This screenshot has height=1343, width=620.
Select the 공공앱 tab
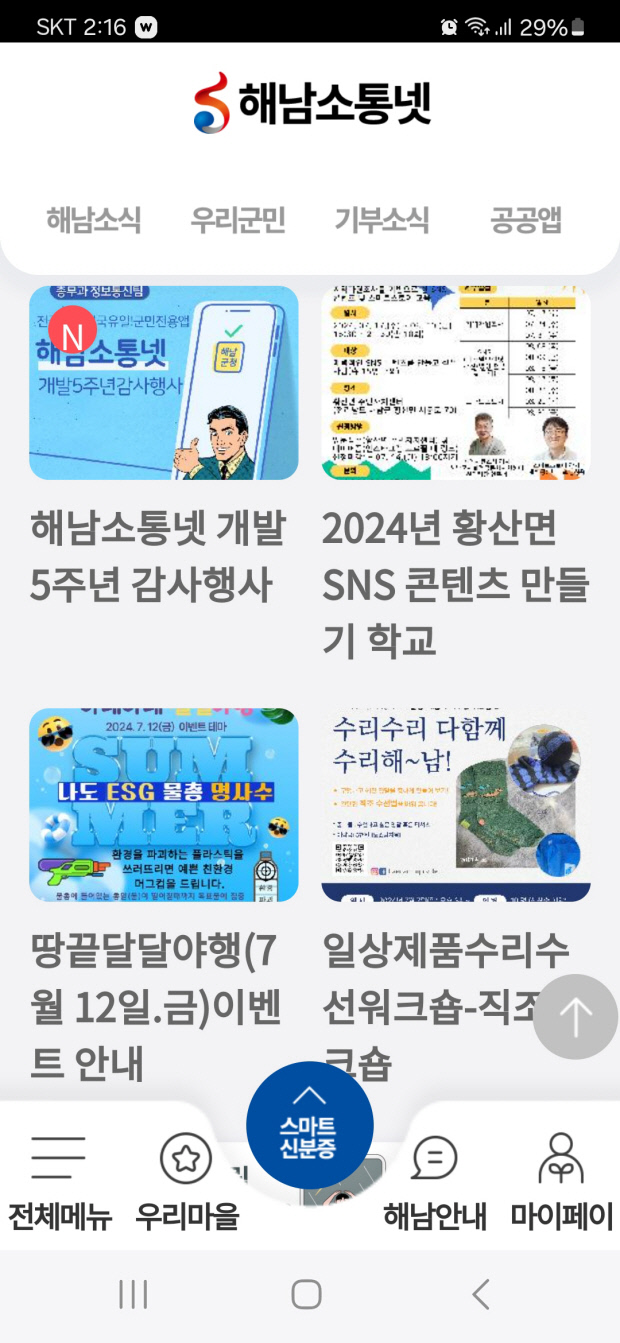tap(526, 220)
